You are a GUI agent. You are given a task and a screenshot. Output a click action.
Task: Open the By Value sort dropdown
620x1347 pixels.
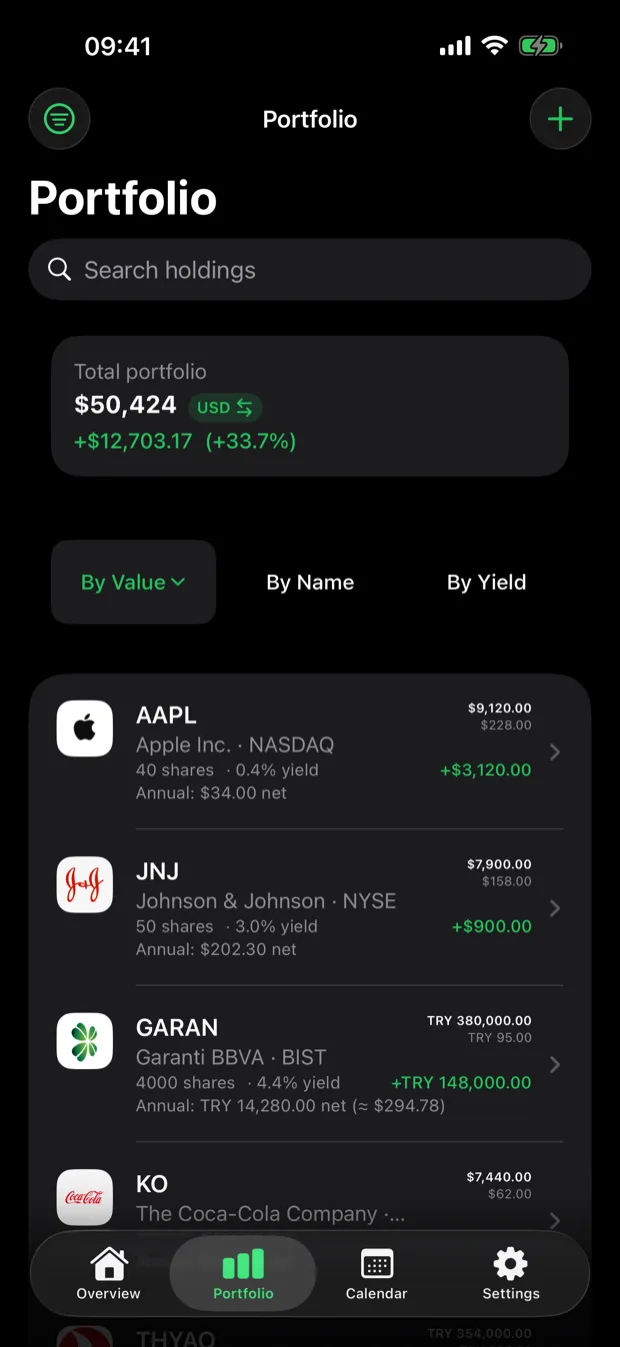click(x=134, y=582)
